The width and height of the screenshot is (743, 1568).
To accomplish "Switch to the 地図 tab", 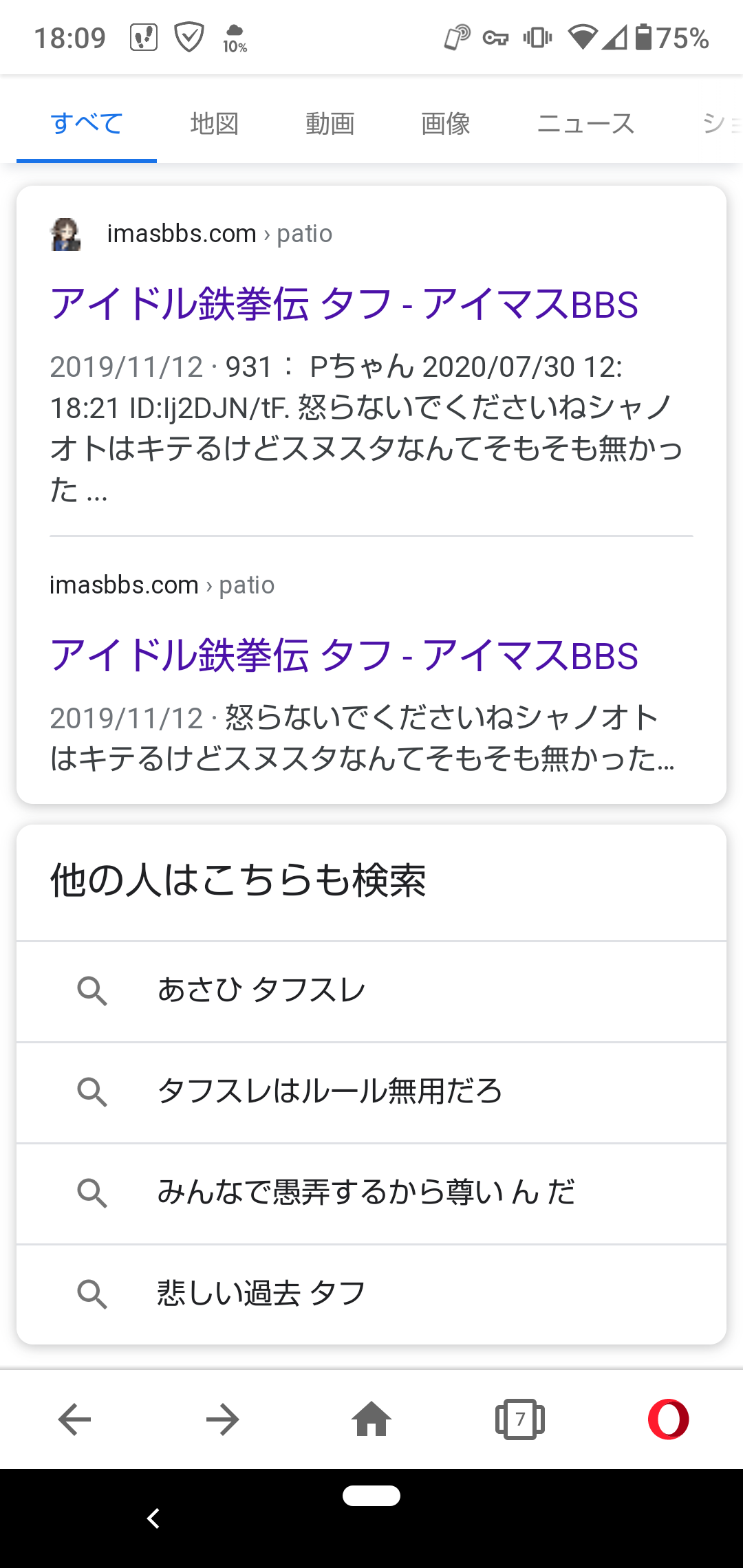I will coord(214,124).
